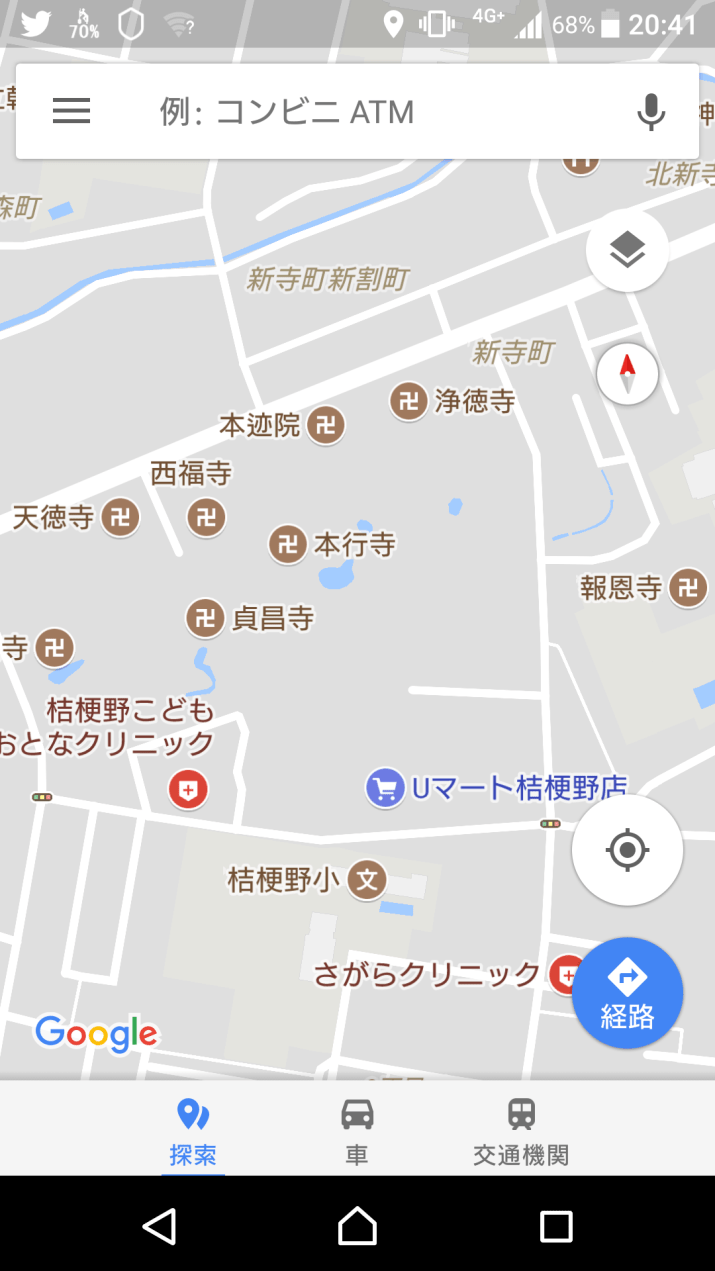Go to the system home screen

coord(357,1226)
